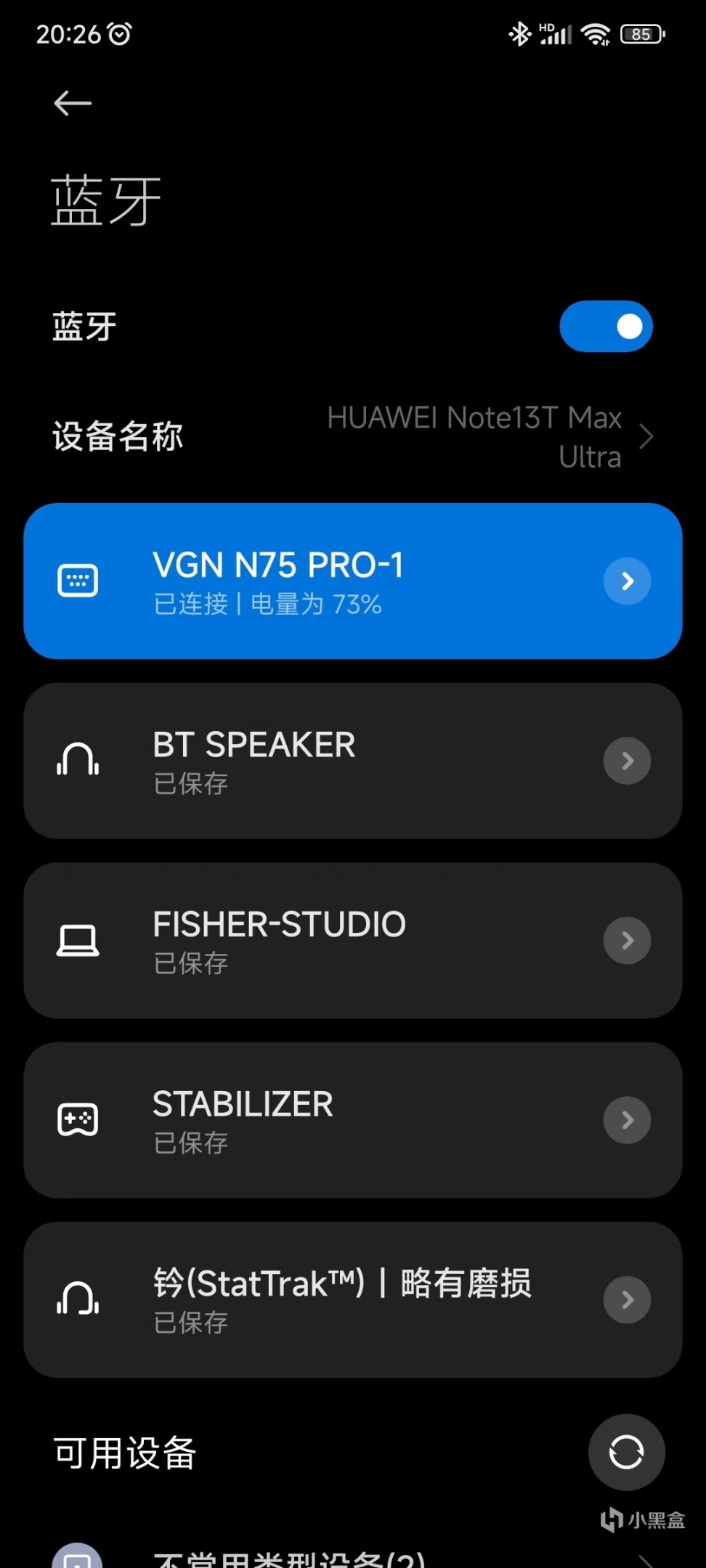The height and width of the screenshot is (1568, 706).
Task: Select the connected VGN N75 PRO-1 keyboard
Action: click(x=305, y=581)
